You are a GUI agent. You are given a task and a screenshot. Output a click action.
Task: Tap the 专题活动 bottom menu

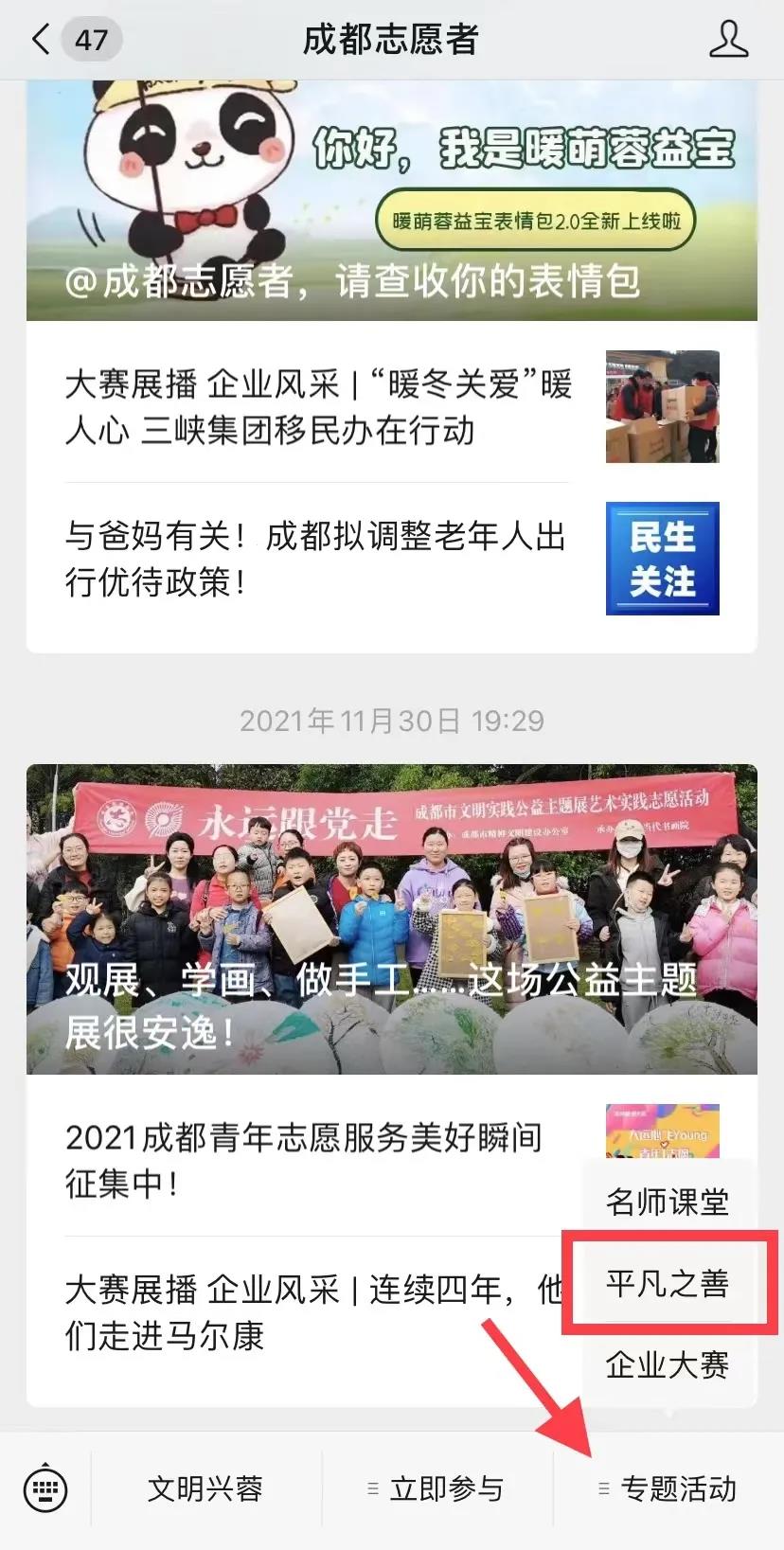(668, 1489)
